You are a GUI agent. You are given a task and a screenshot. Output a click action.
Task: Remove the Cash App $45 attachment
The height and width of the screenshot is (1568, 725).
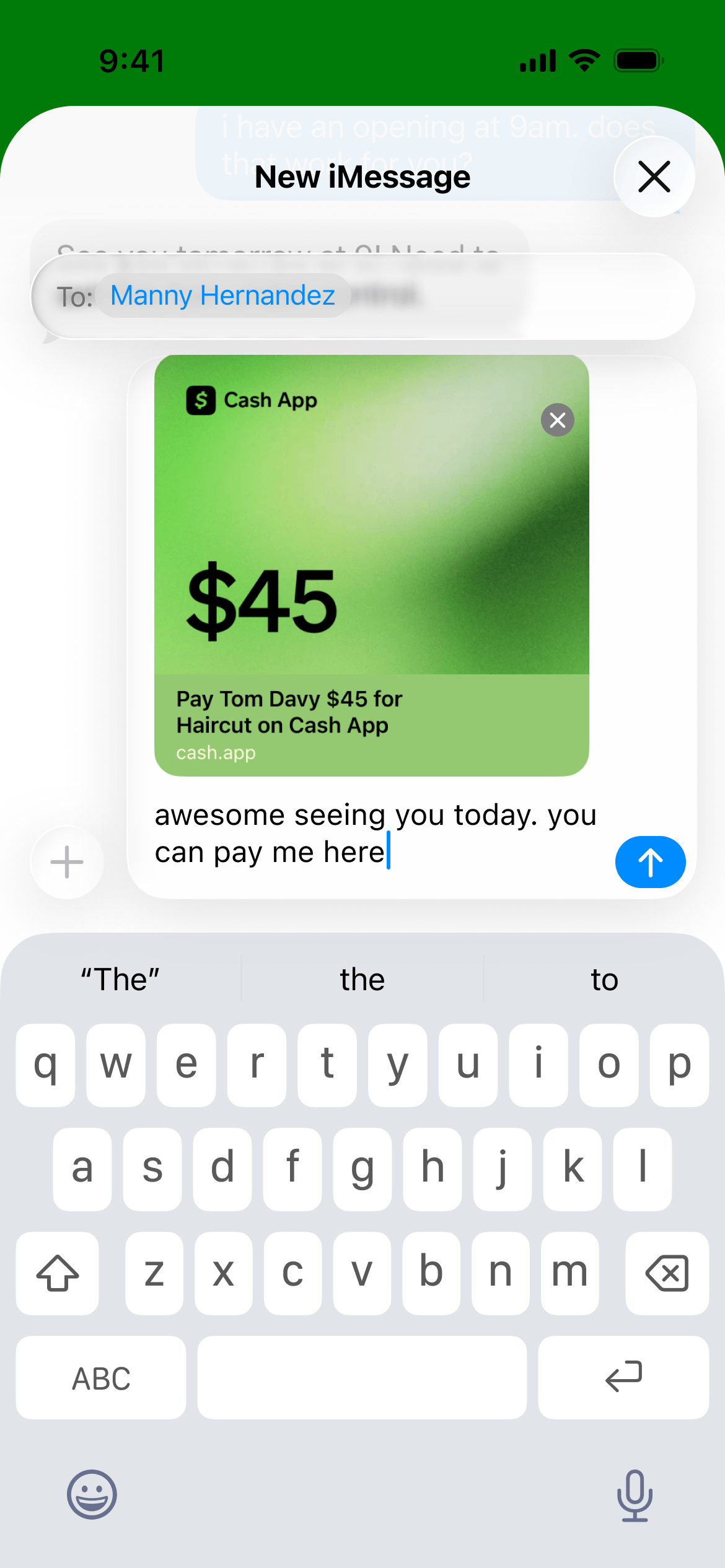coord(557,420)
